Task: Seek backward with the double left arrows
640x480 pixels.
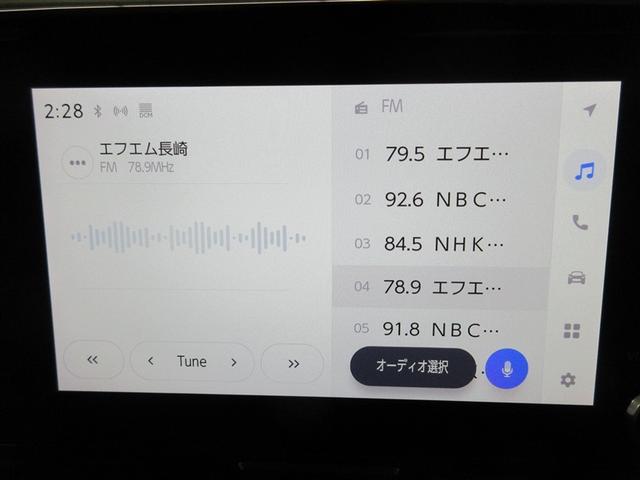Action: (x=93, y=361)
